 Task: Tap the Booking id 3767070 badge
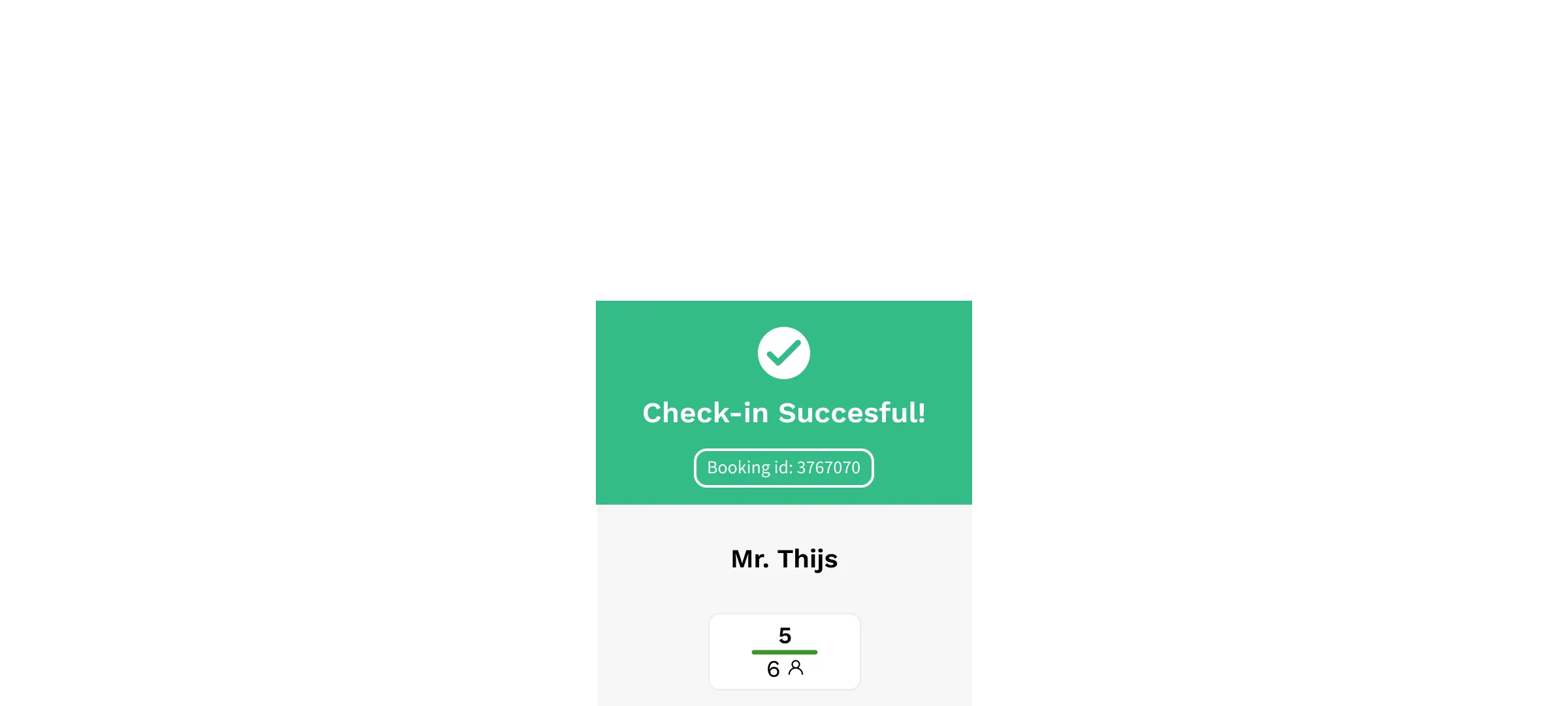(x=783, y=468)
